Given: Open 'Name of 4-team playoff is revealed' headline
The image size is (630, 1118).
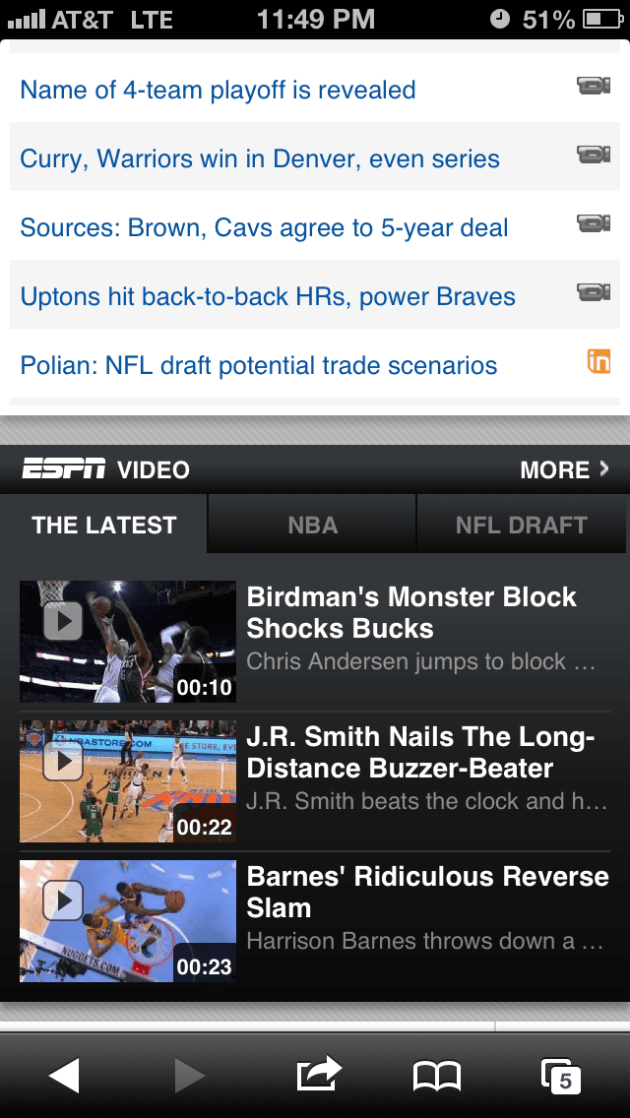Looking at the screenshot, I should pos(218,90).
